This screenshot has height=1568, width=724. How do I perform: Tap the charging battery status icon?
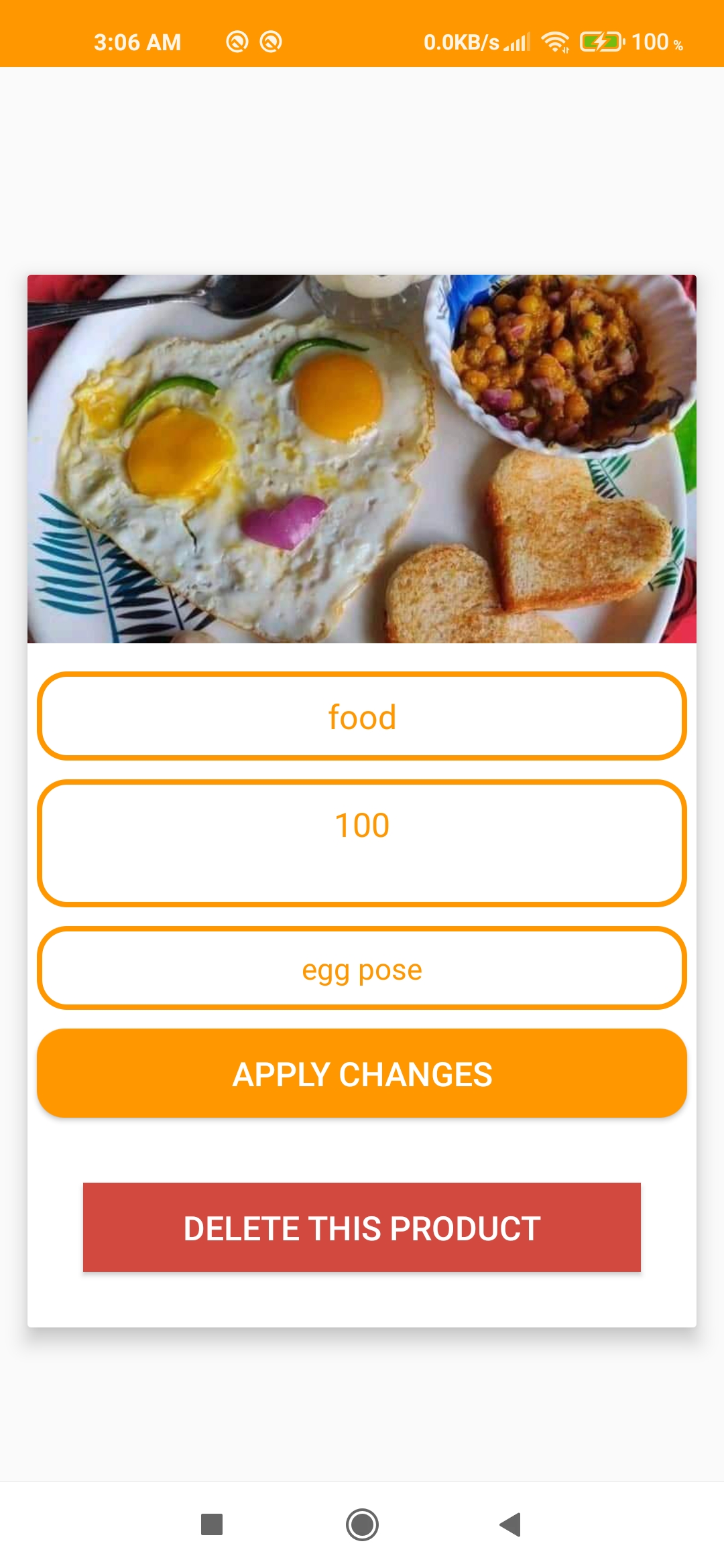600,42
